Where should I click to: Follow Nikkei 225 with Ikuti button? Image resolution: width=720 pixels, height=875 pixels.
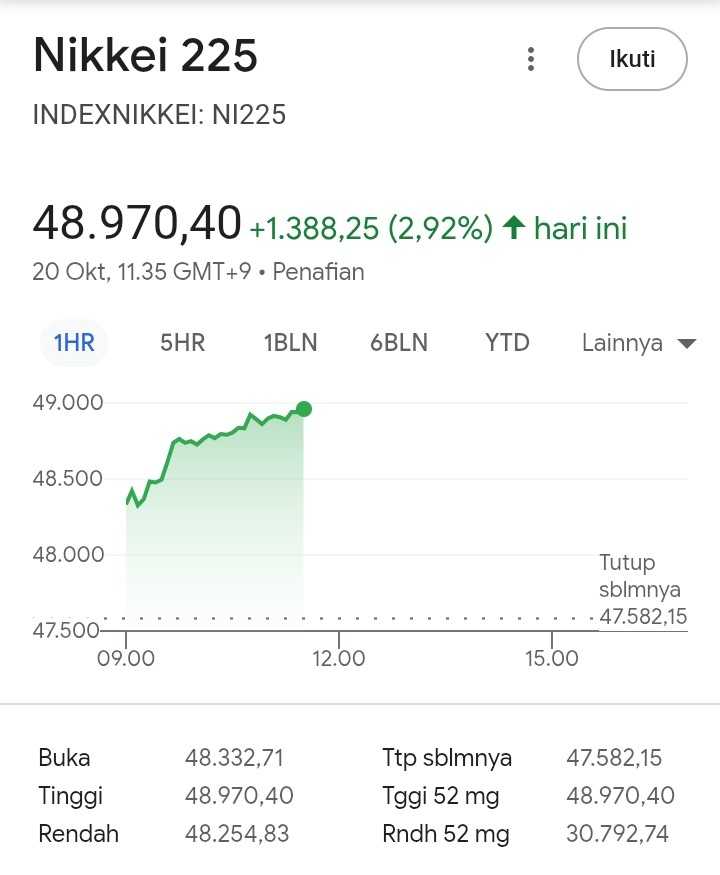tap(632, 59)
